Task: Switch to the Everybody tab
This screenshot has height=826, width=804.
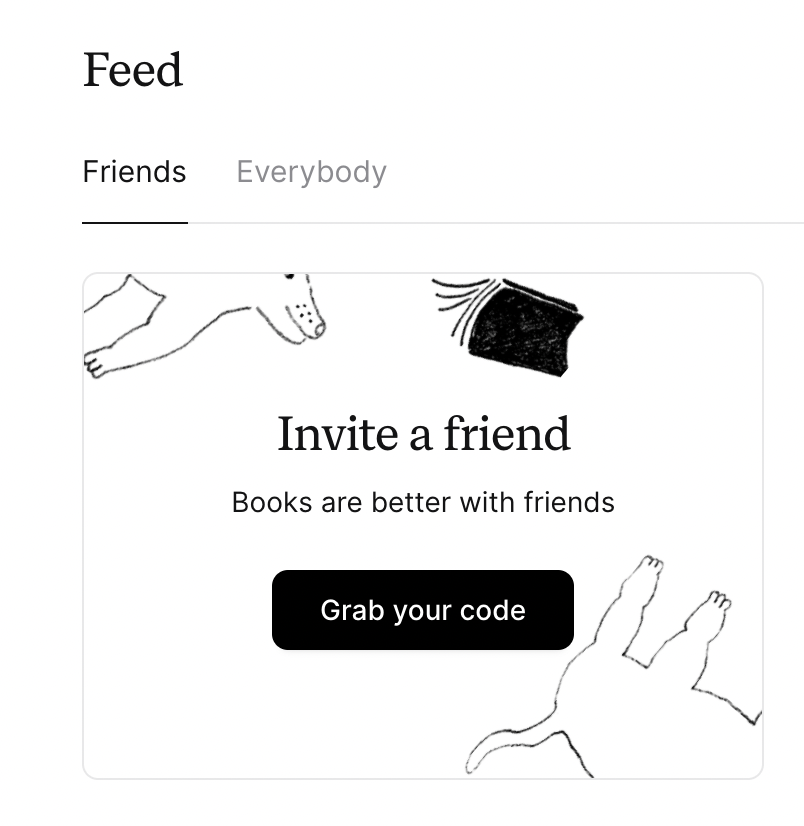Action: pyautogui.click(x=311, y=172)
